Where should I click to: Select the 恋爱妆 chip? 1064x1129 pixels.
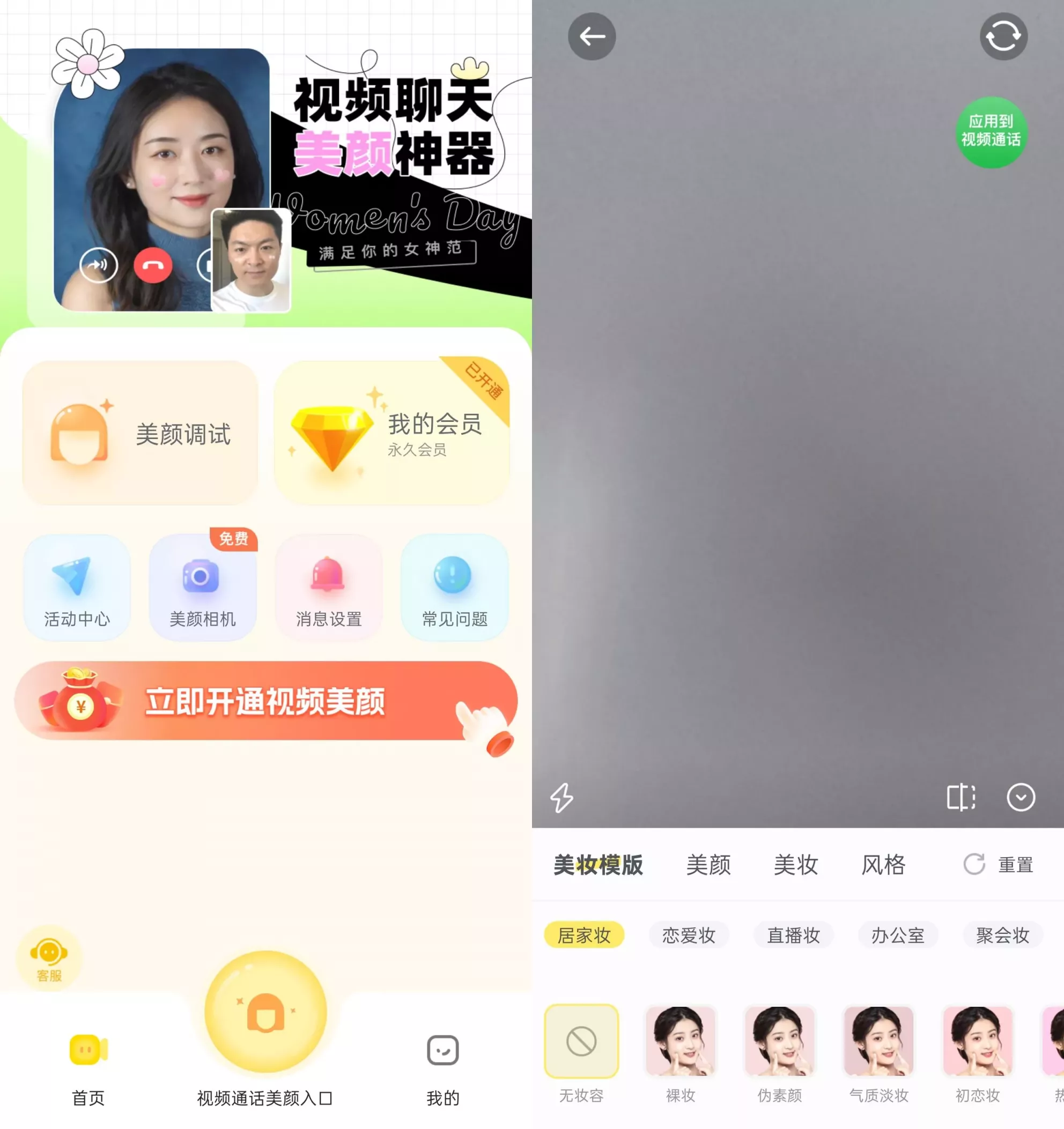[x=688, y=935]
